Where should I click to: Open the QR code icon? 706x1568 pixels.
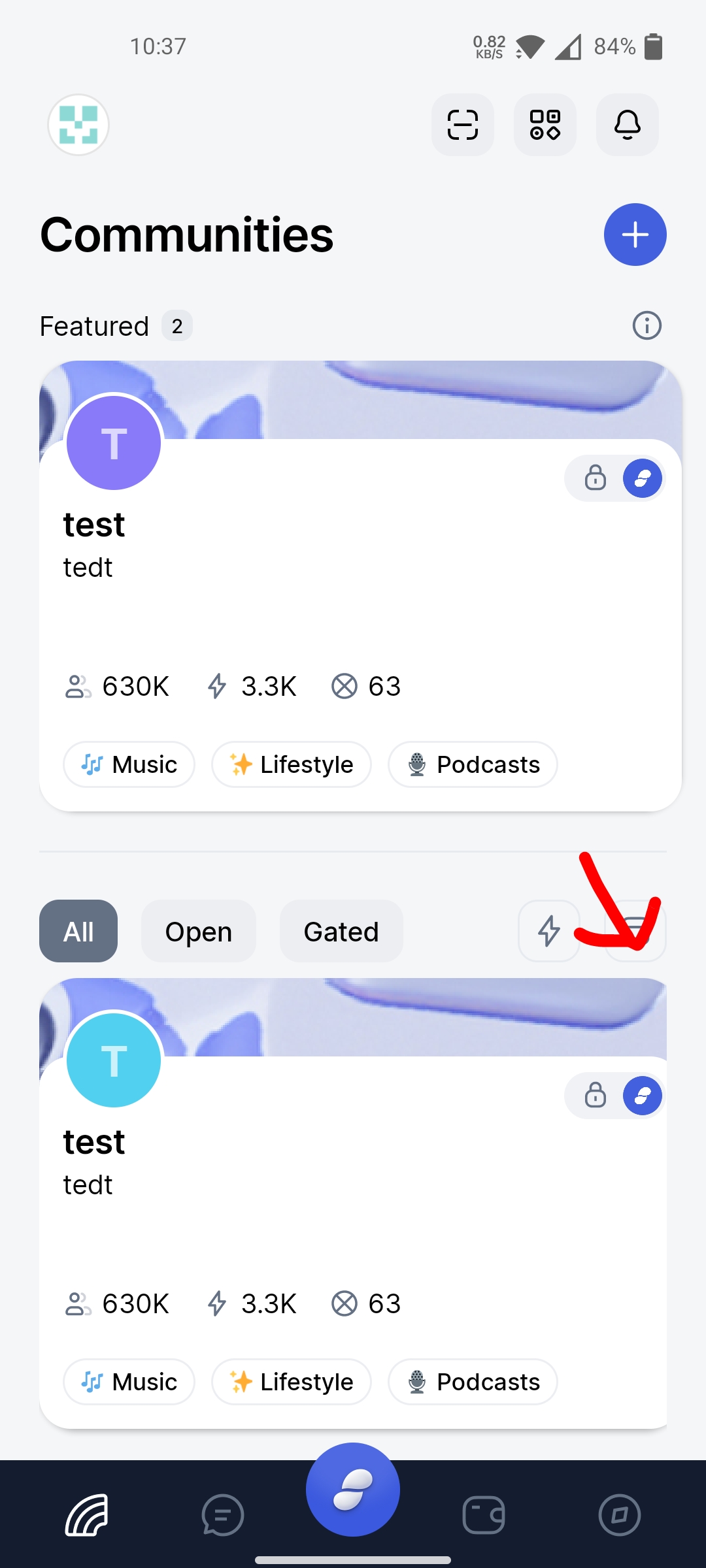coord(545,125)
